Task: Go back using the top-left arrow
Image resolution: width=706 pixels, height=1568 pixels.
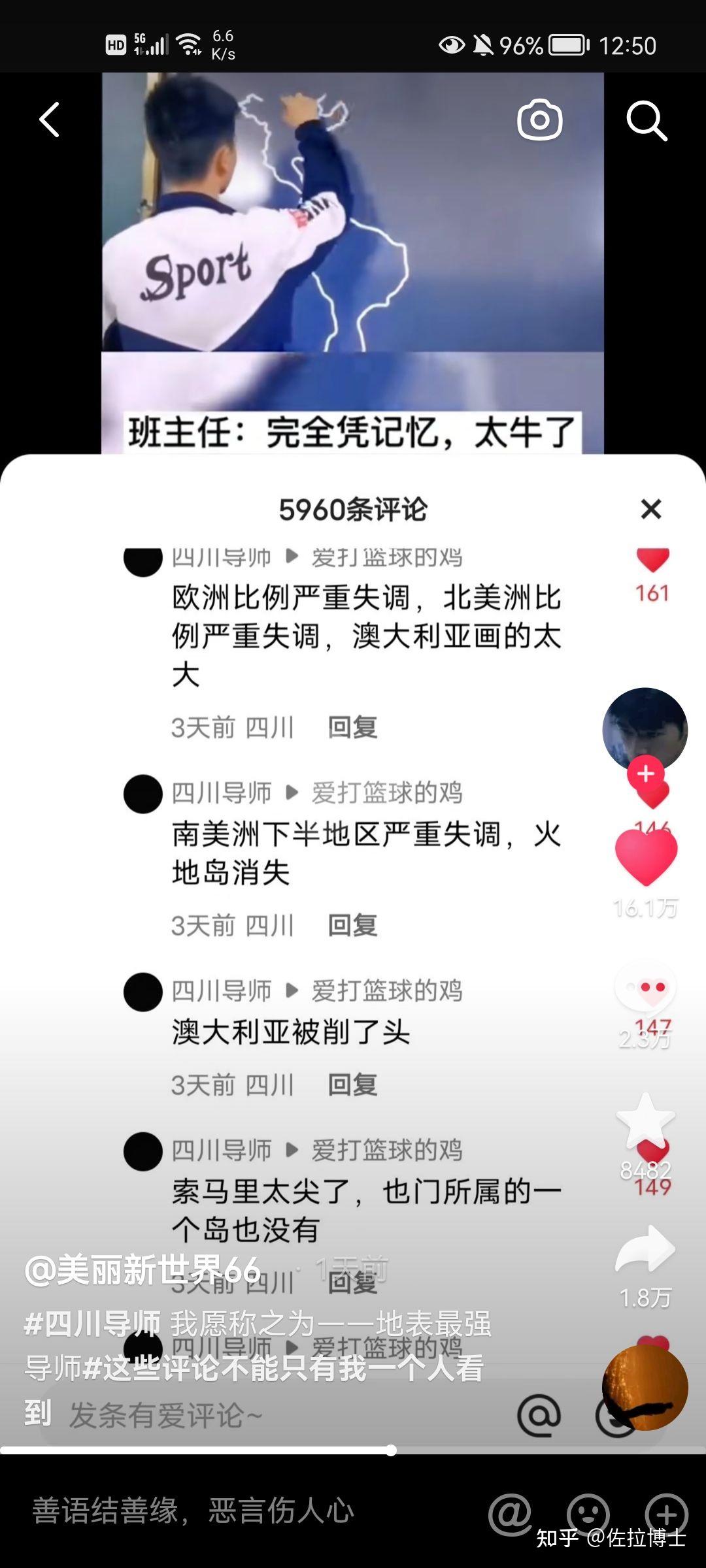Action: [50, 120]
